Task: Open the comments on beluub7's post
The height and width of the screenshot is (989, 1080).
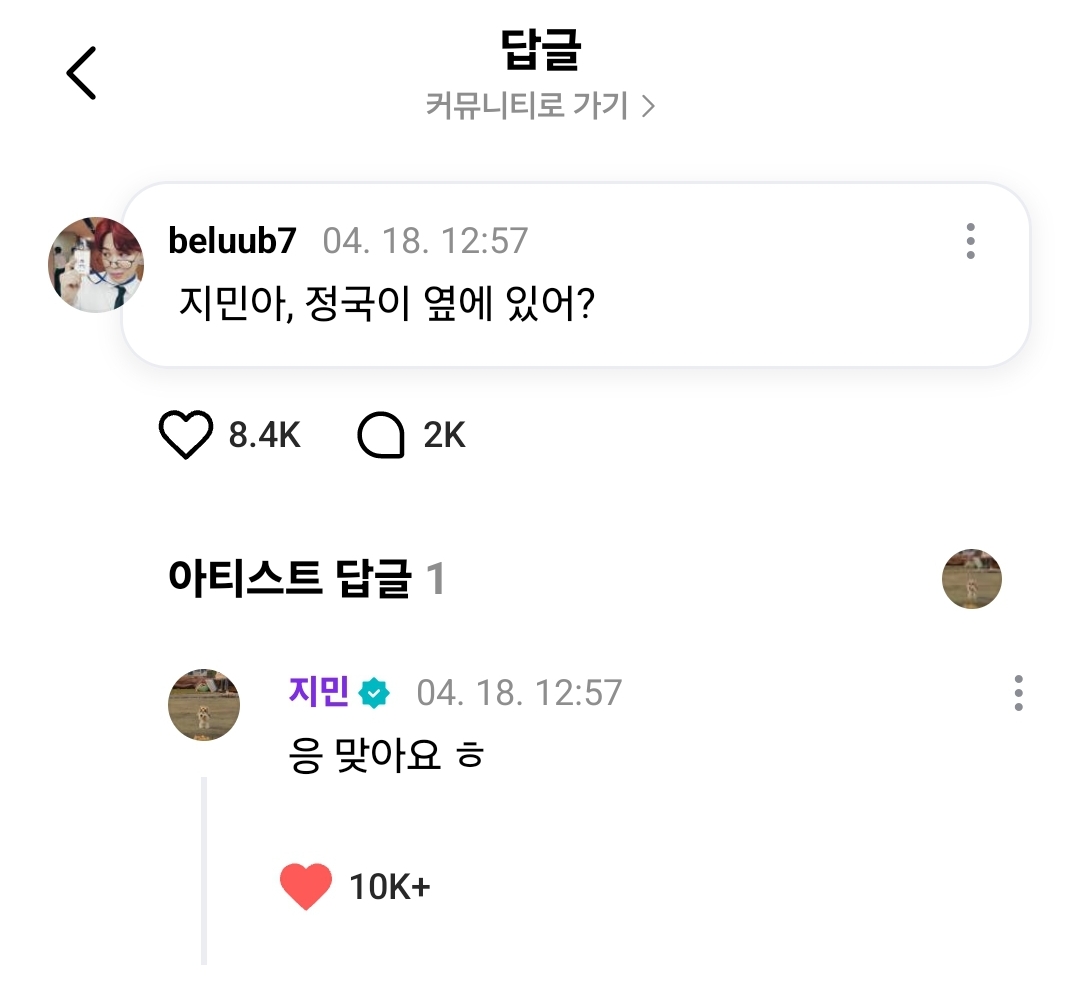Action: tap(381, 436)
